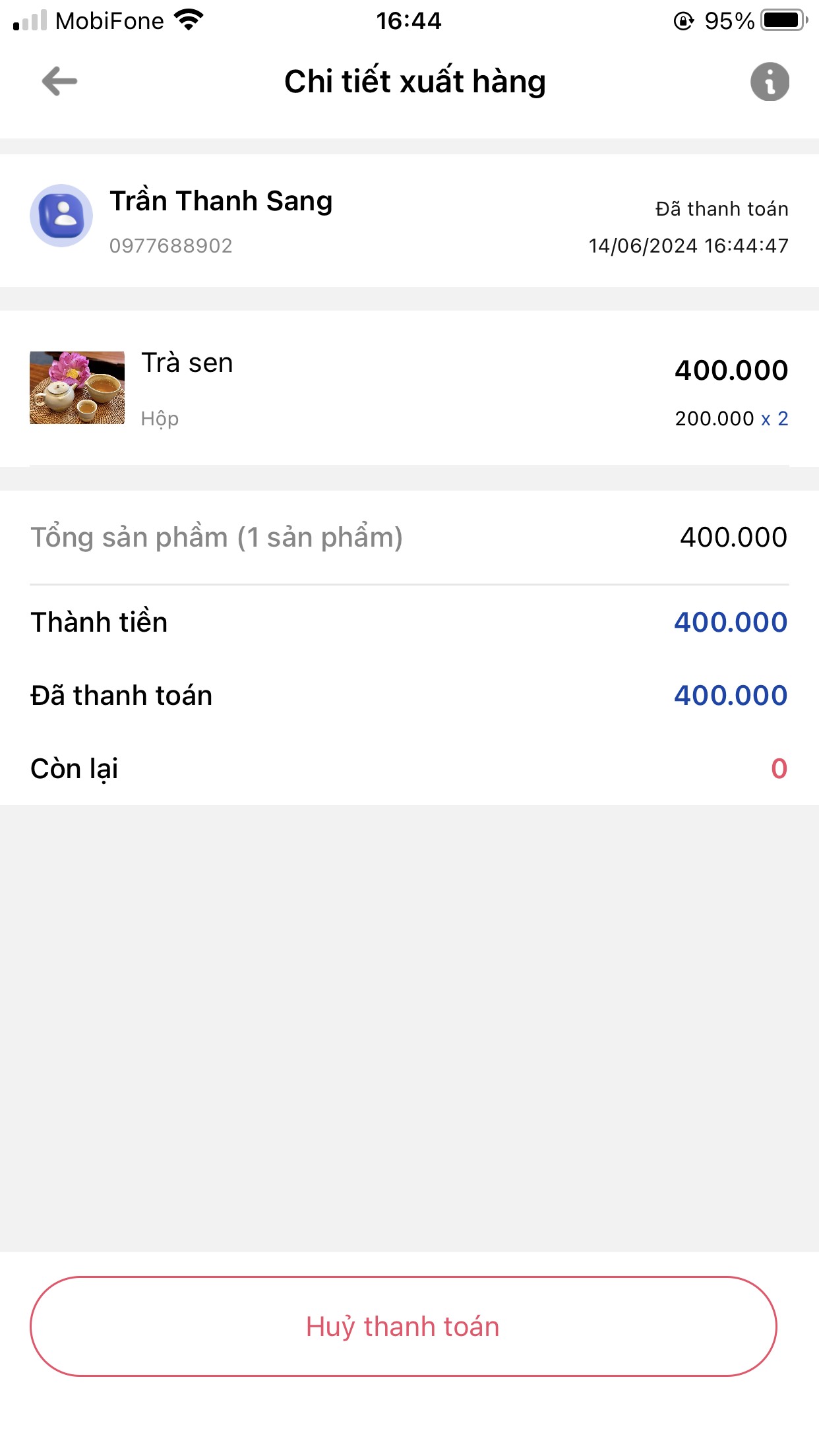The image size is (819, 1456).
Task: Tap Huỷ thanh toán button
Action: [403, 1326]
